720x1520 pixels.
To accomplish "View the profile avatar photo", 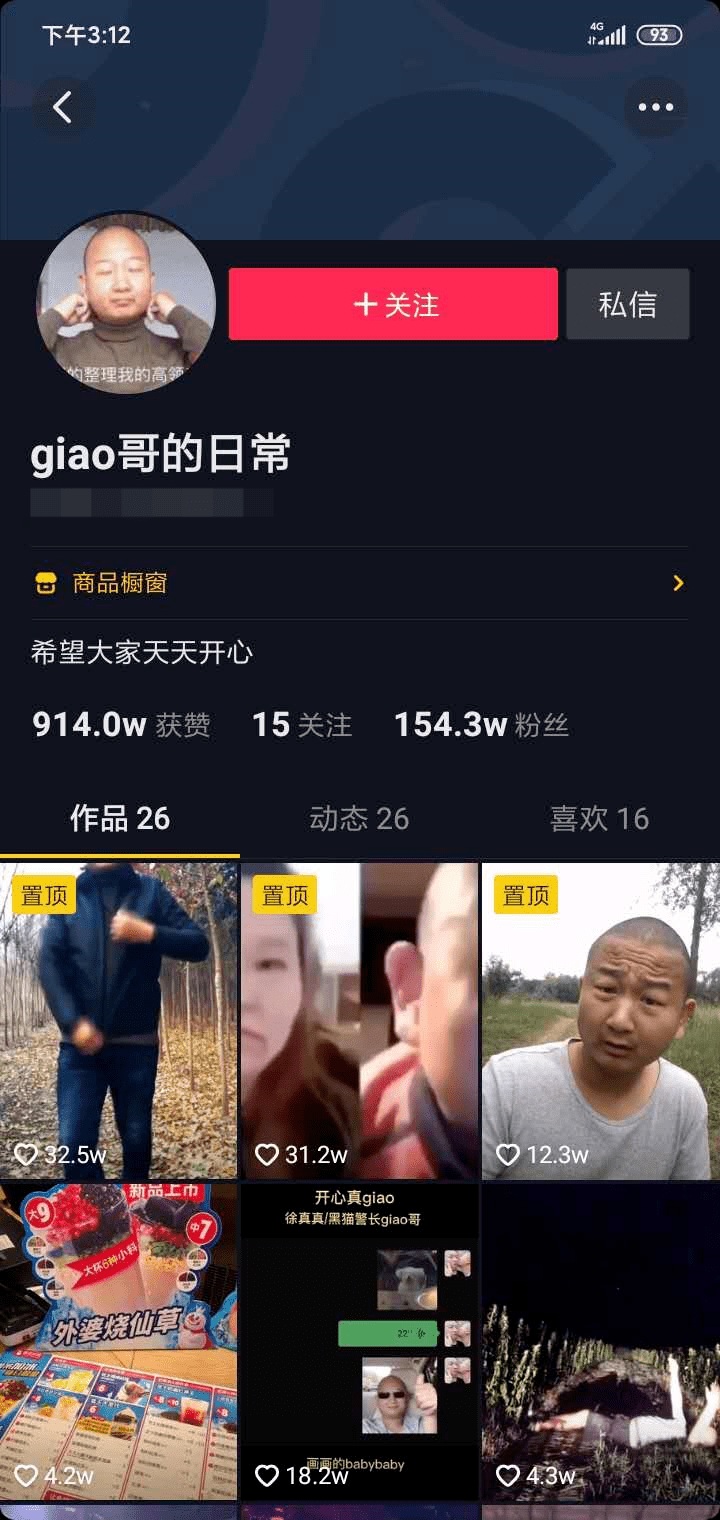I will pyautogui.click(x=126, y=302).
